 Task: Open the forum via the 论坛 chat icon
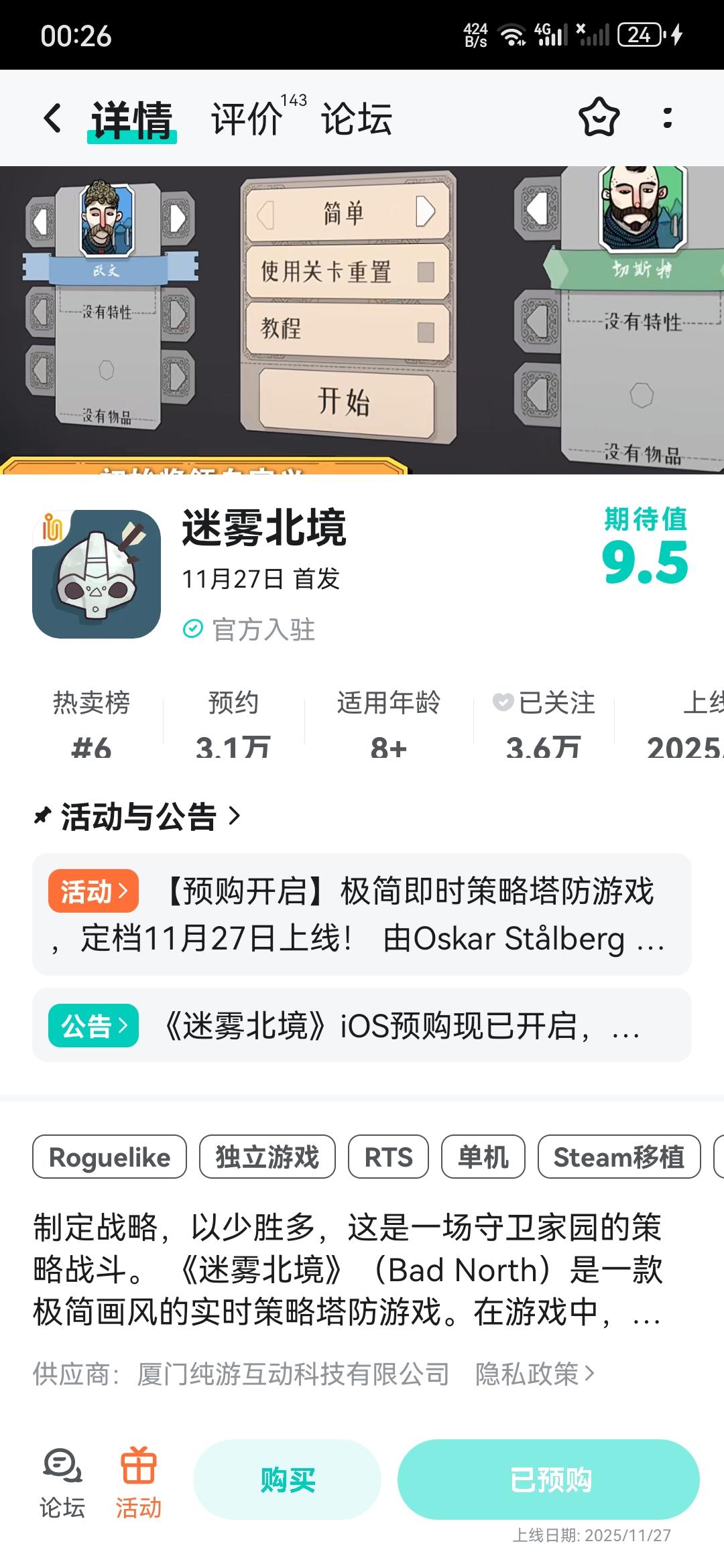(60, 1484)
